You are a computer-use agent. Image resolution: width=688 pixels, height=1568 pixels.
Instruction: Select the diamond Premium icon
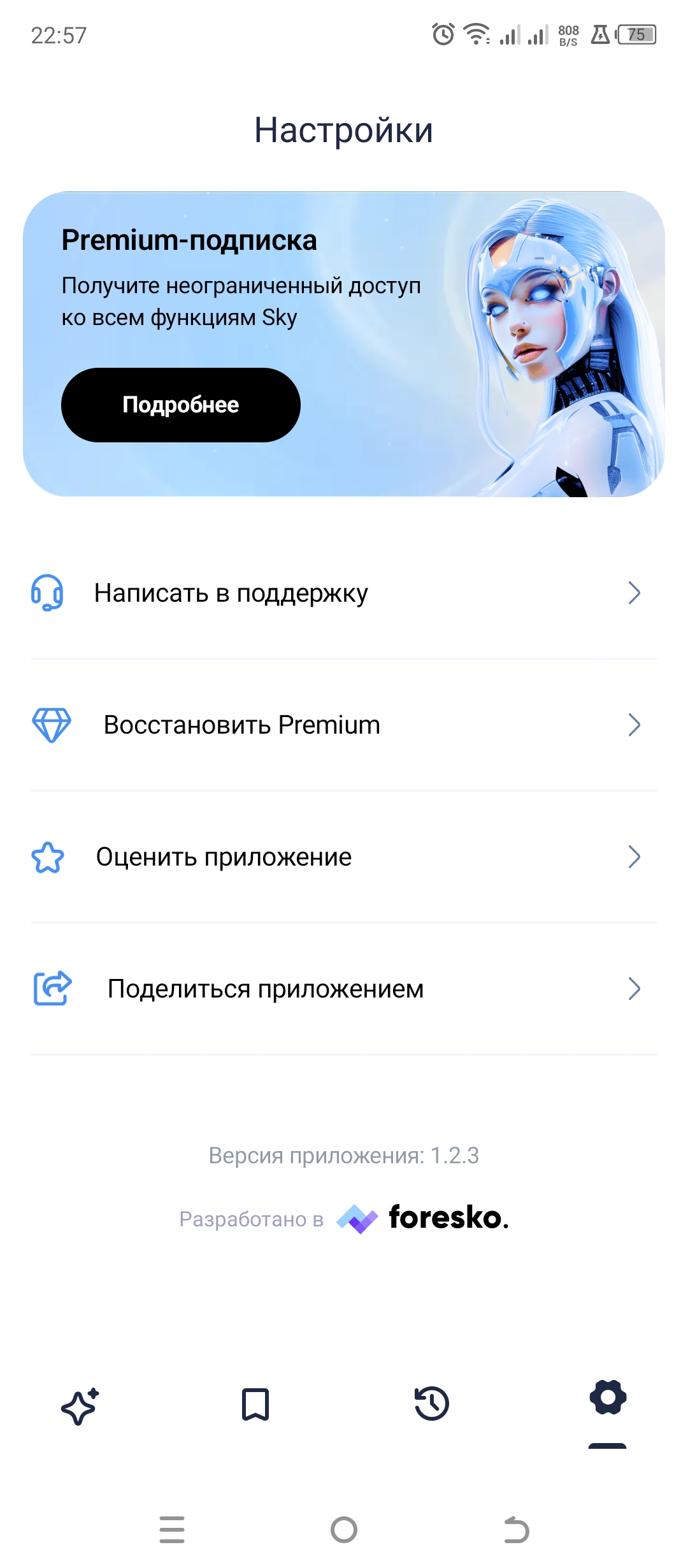pos(51,724)
